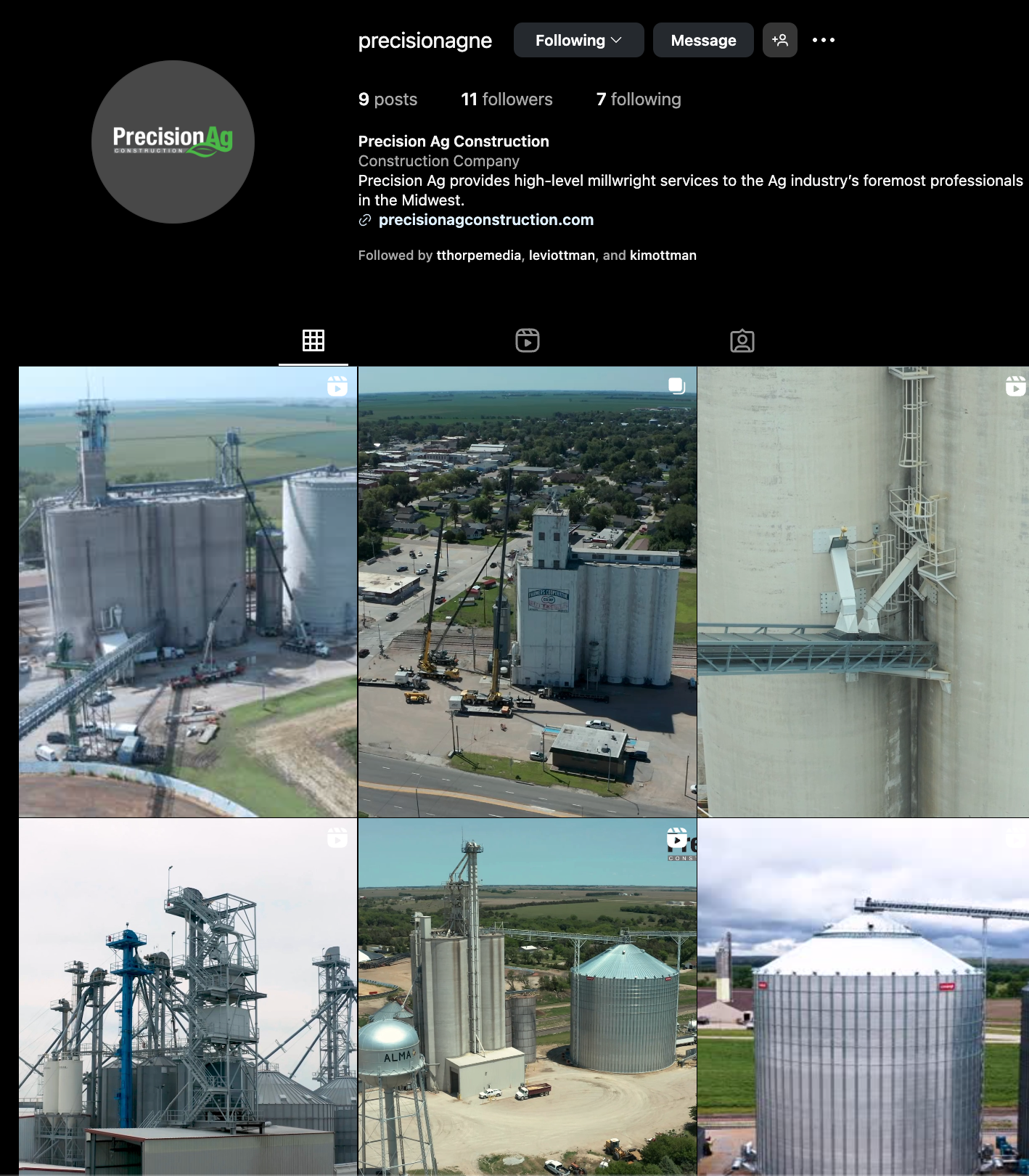Tap the suggested accounts add-person icon
The image size is (1029, 1176).
779,40
